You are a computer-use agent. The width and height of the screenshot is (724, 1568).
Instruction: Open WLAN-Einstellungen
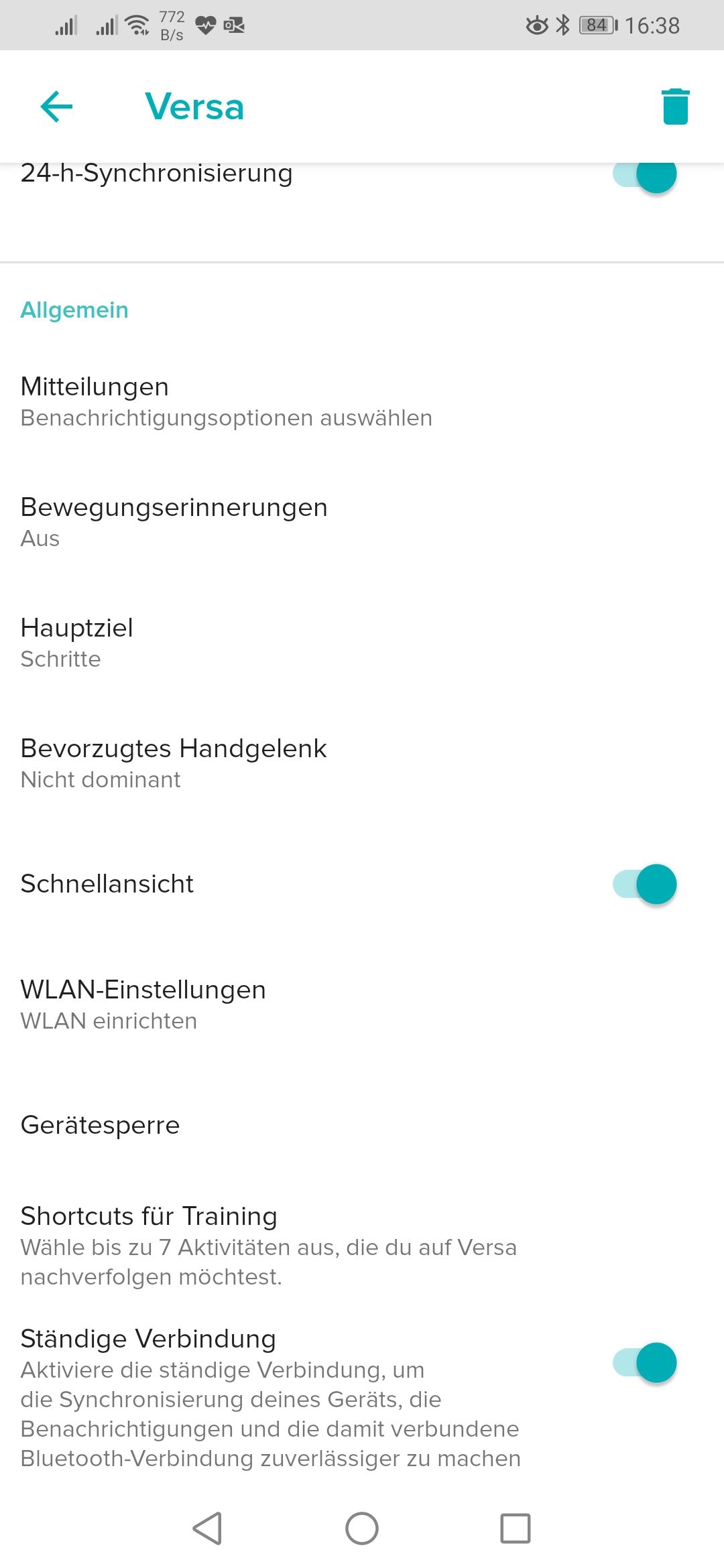tap(143, 1004)
